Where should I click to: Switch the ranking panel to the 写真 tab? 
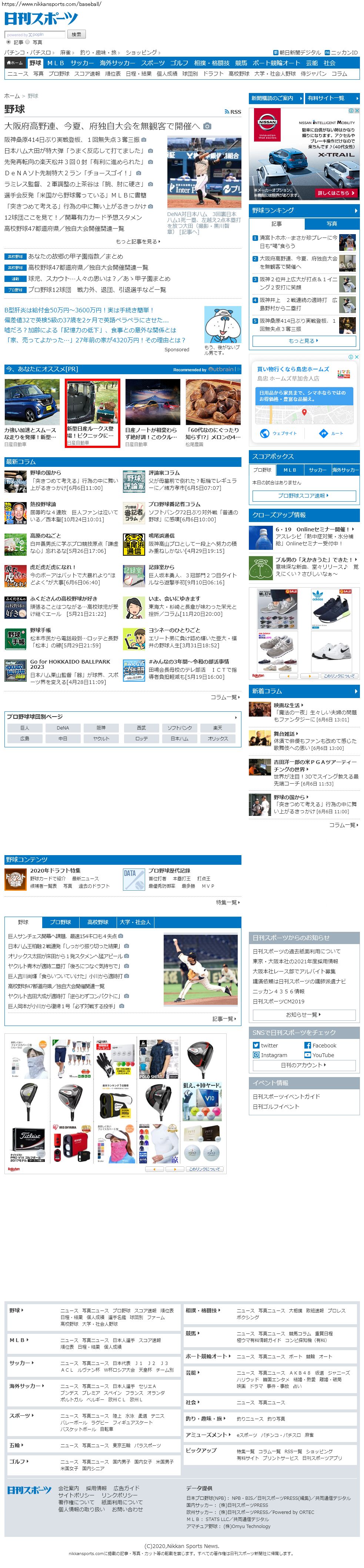click(x=332, y=223)
